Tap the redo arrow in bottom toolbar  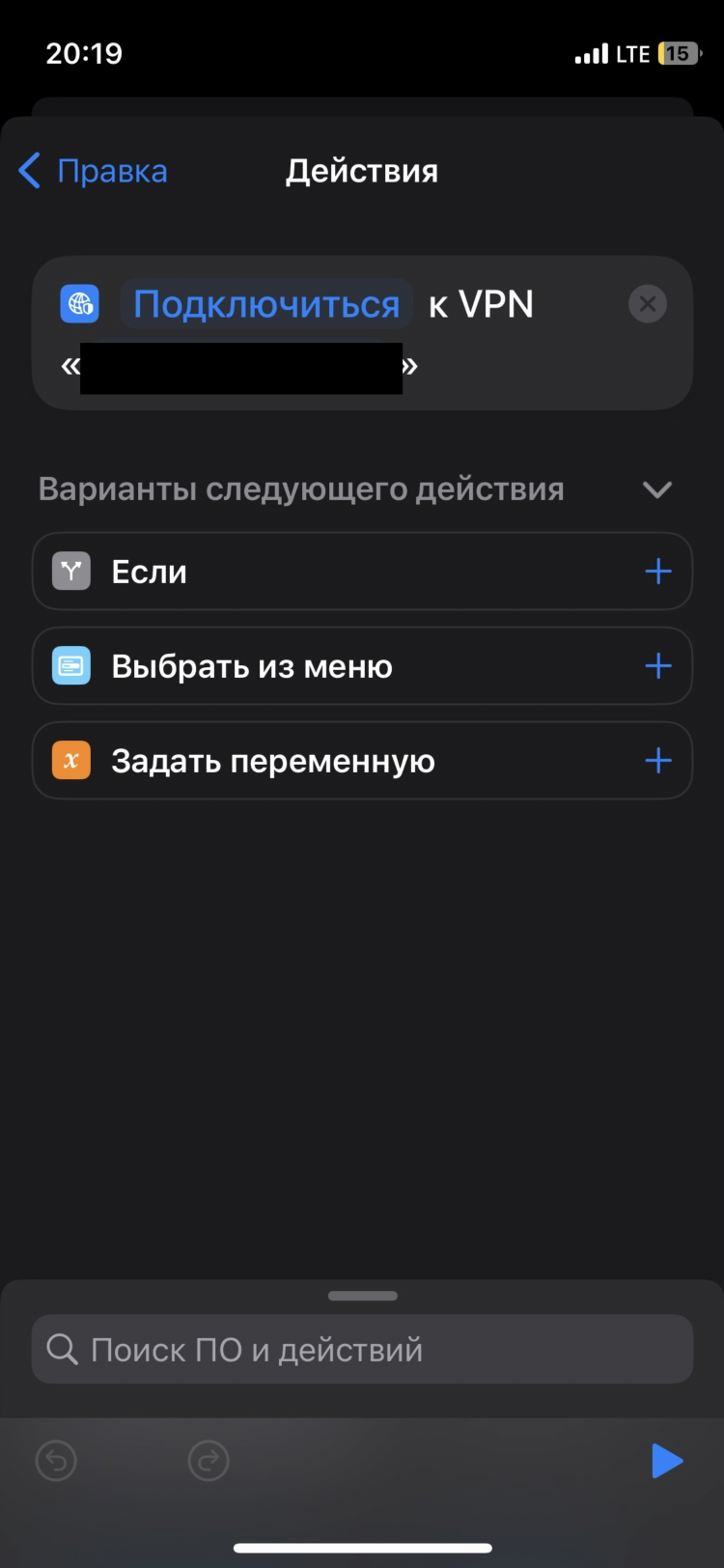point(209,1461)
